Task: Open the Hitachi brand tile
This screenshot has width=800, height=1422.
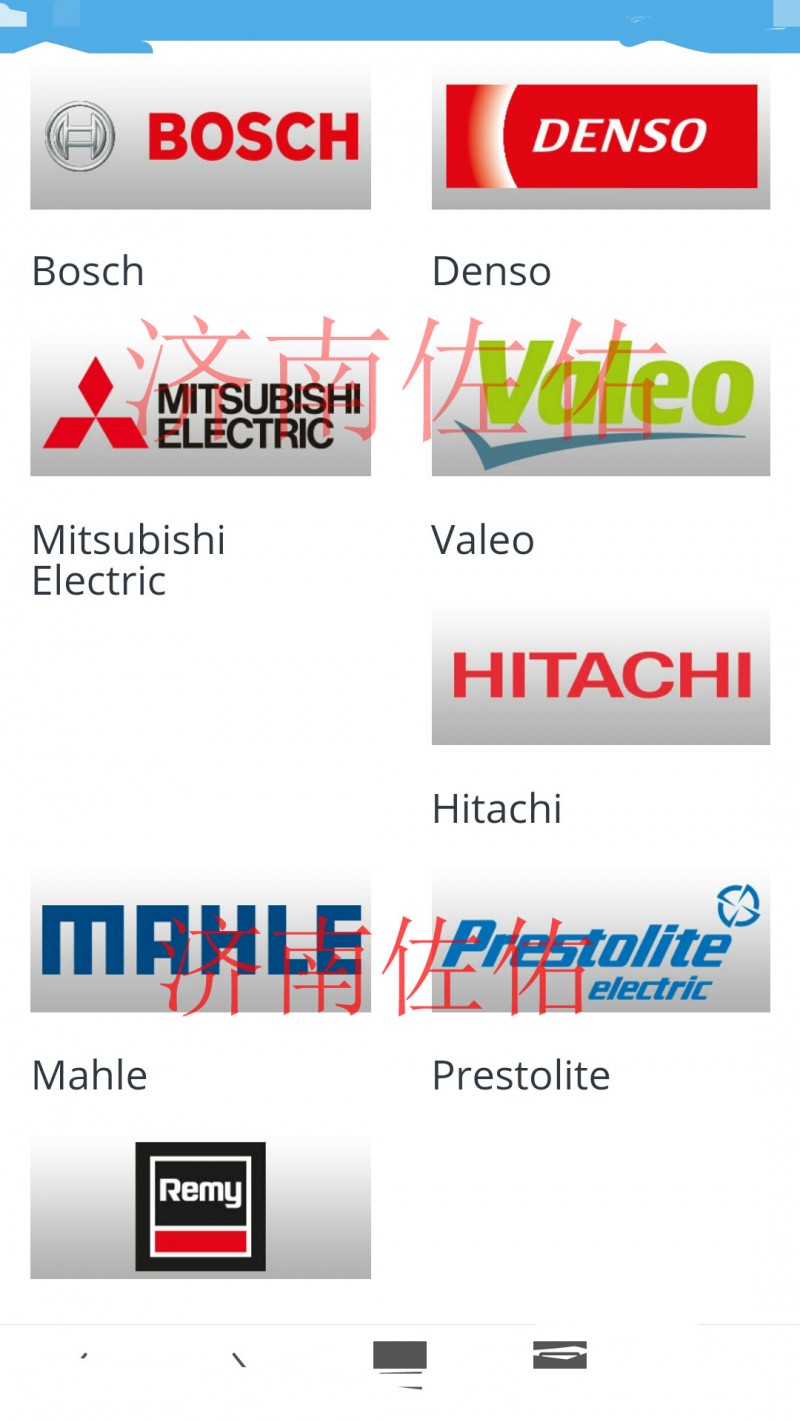Action: coord(600,673)
